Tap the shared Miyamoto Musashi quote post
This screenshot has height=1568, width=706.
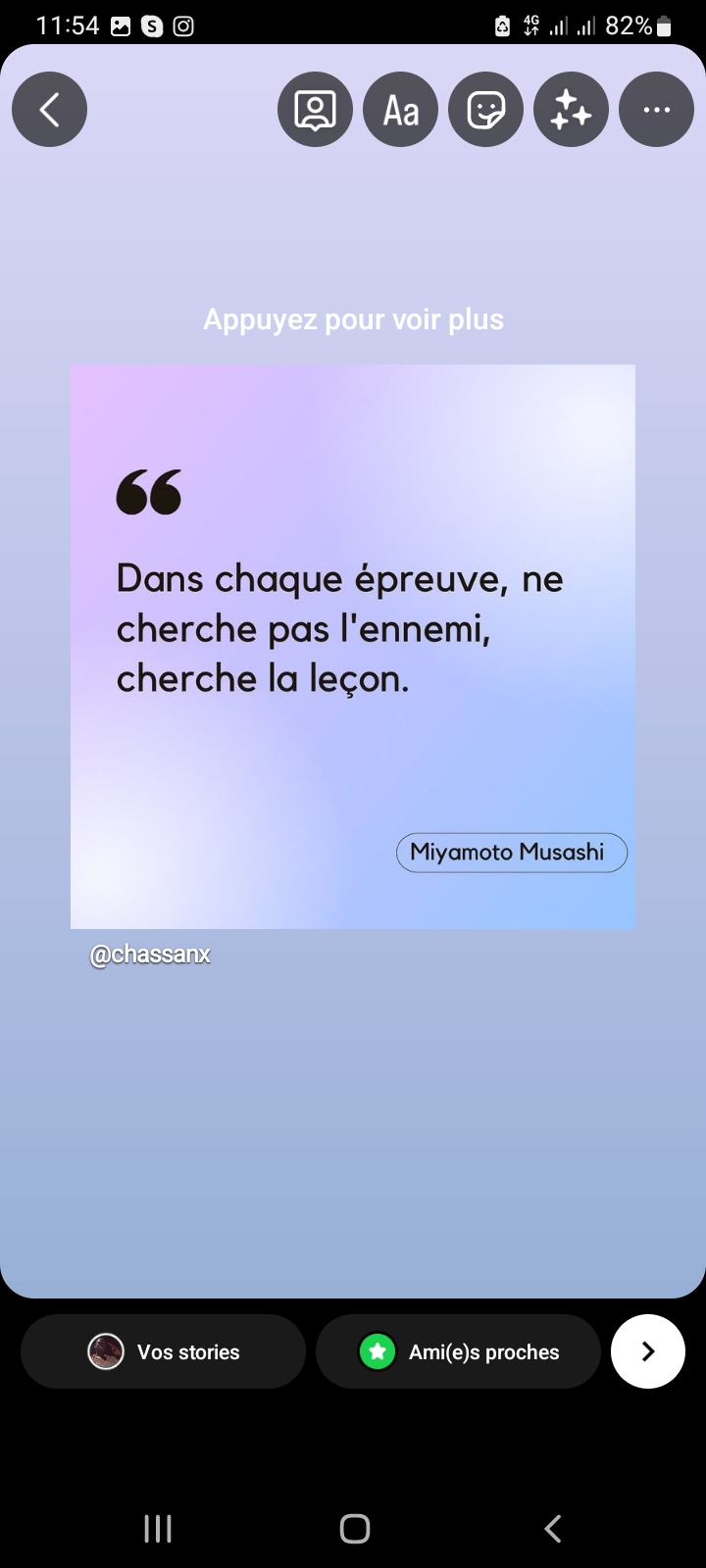[x=353, y=647]
